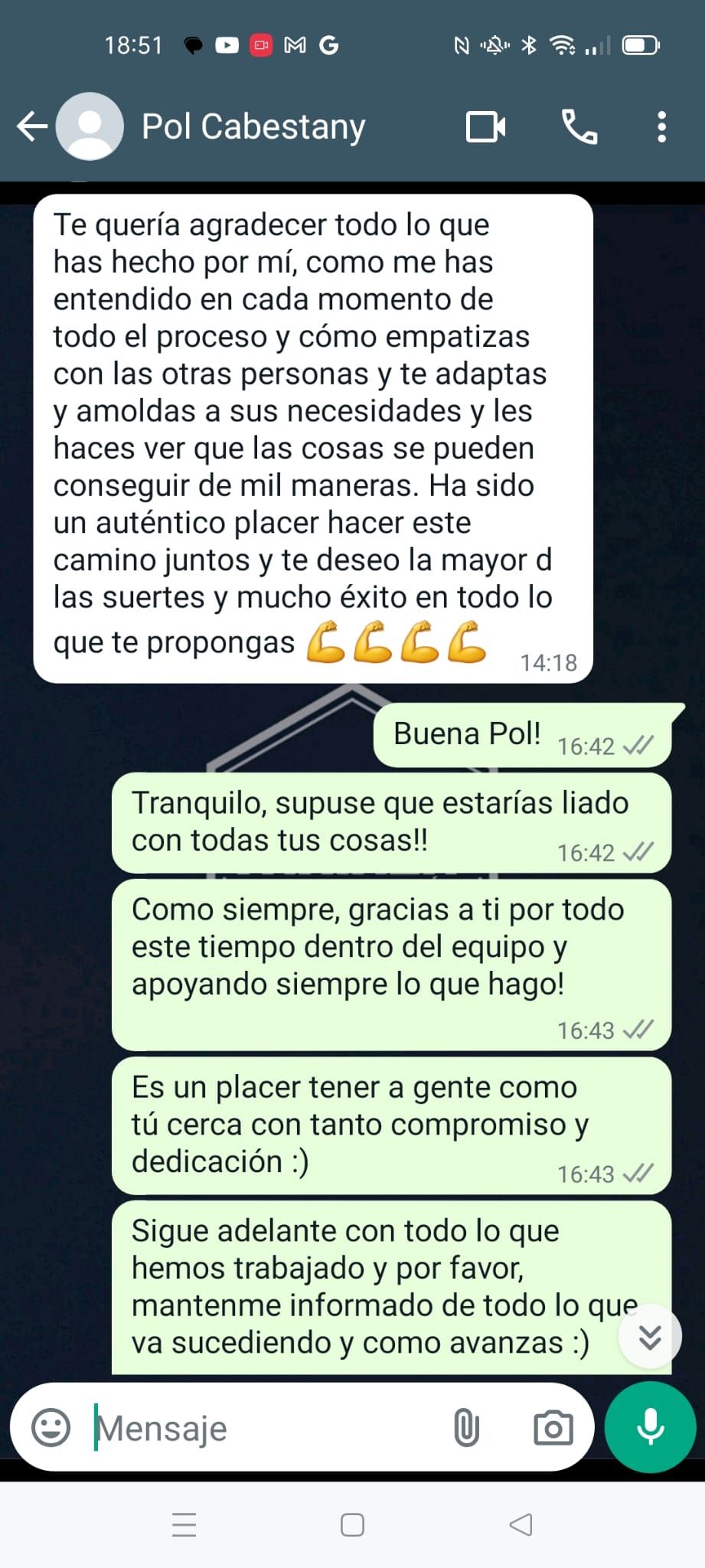Start a video call with Pol Cabestany
This screenshot has height=1568, width=705.
(x=486, y=126)
